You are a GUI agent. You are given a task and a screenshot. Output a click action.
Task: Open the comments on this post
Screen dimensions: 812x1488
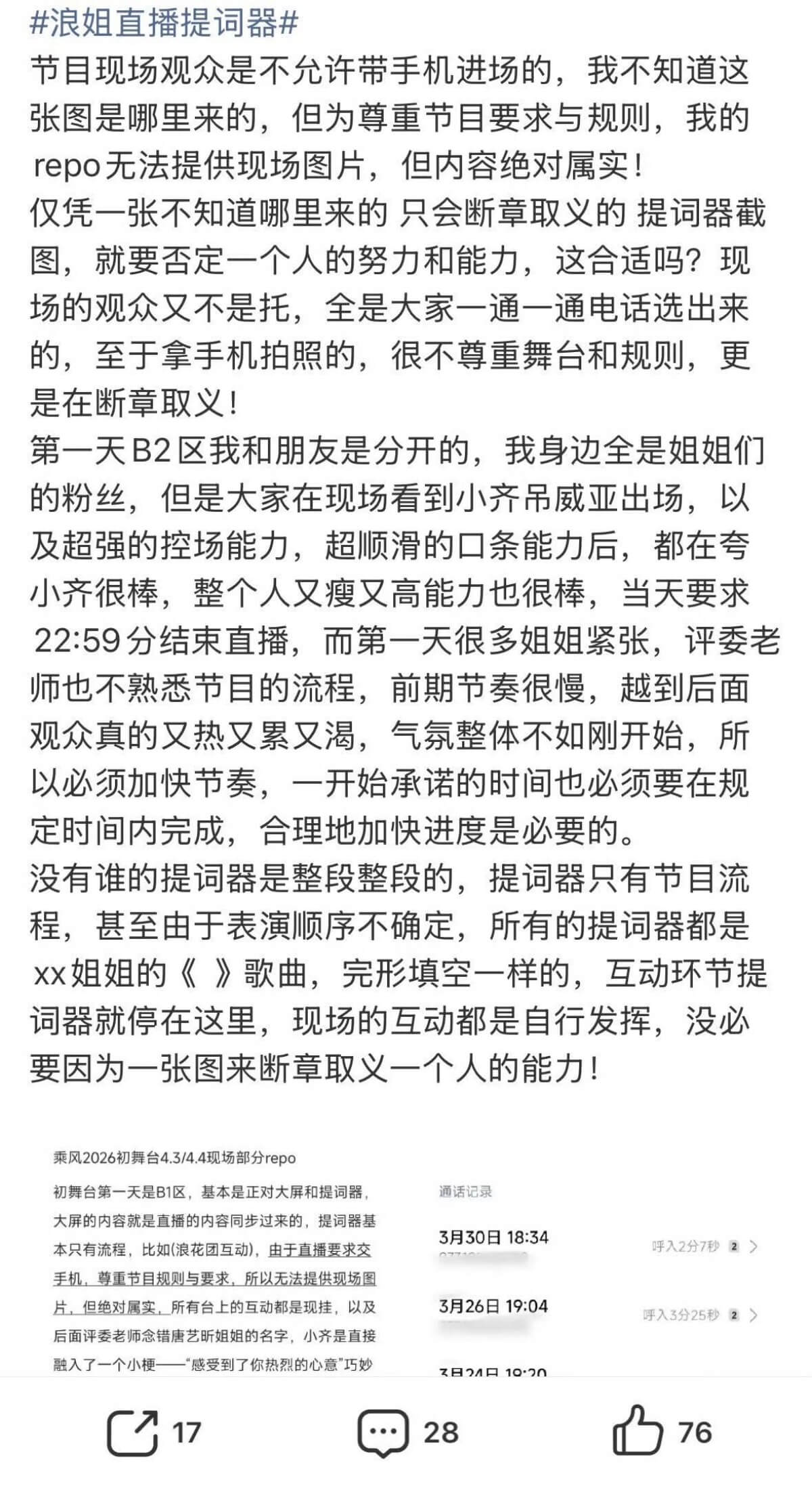click(408, 1432)
